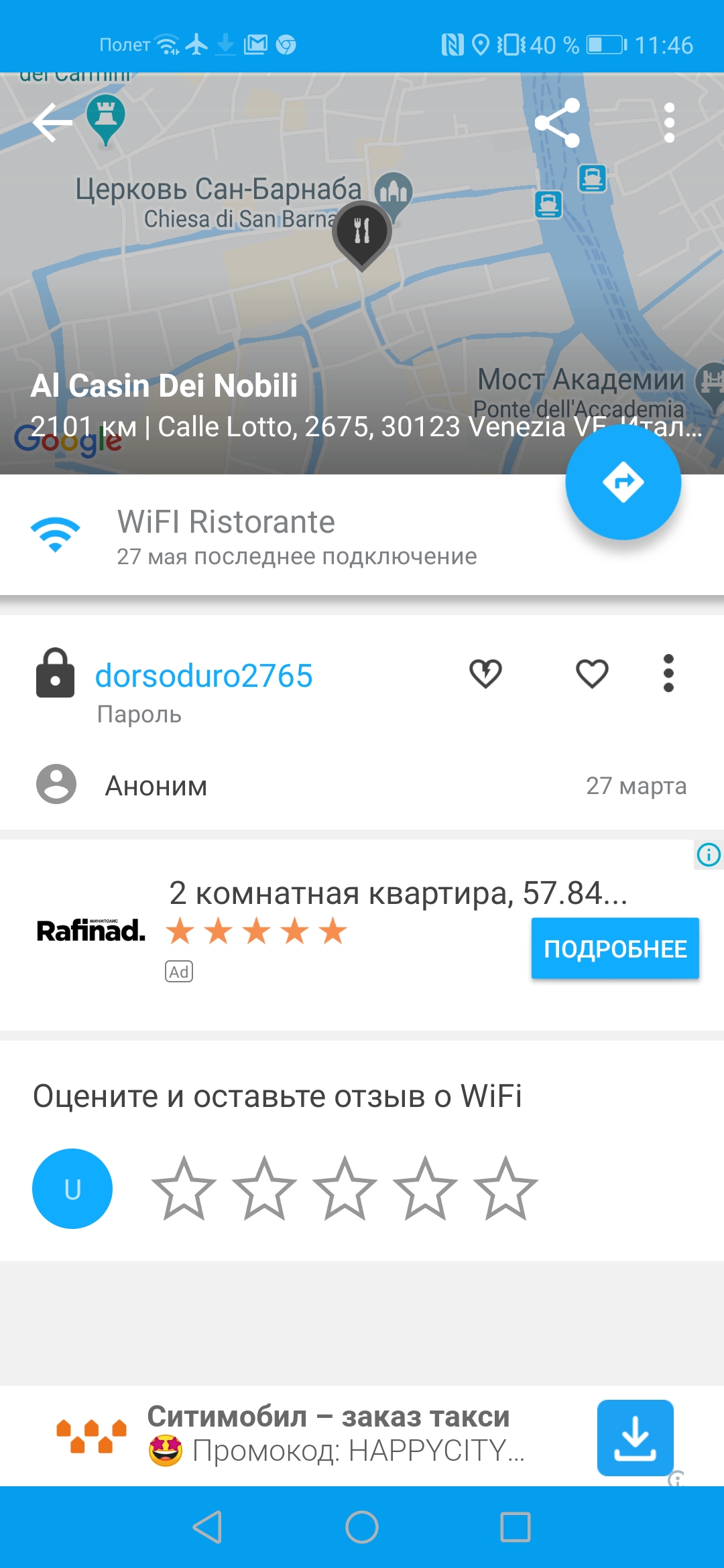Rate the WiFi one star
This screenshot has height=1568, width=724.
[x=184, y=1189]
